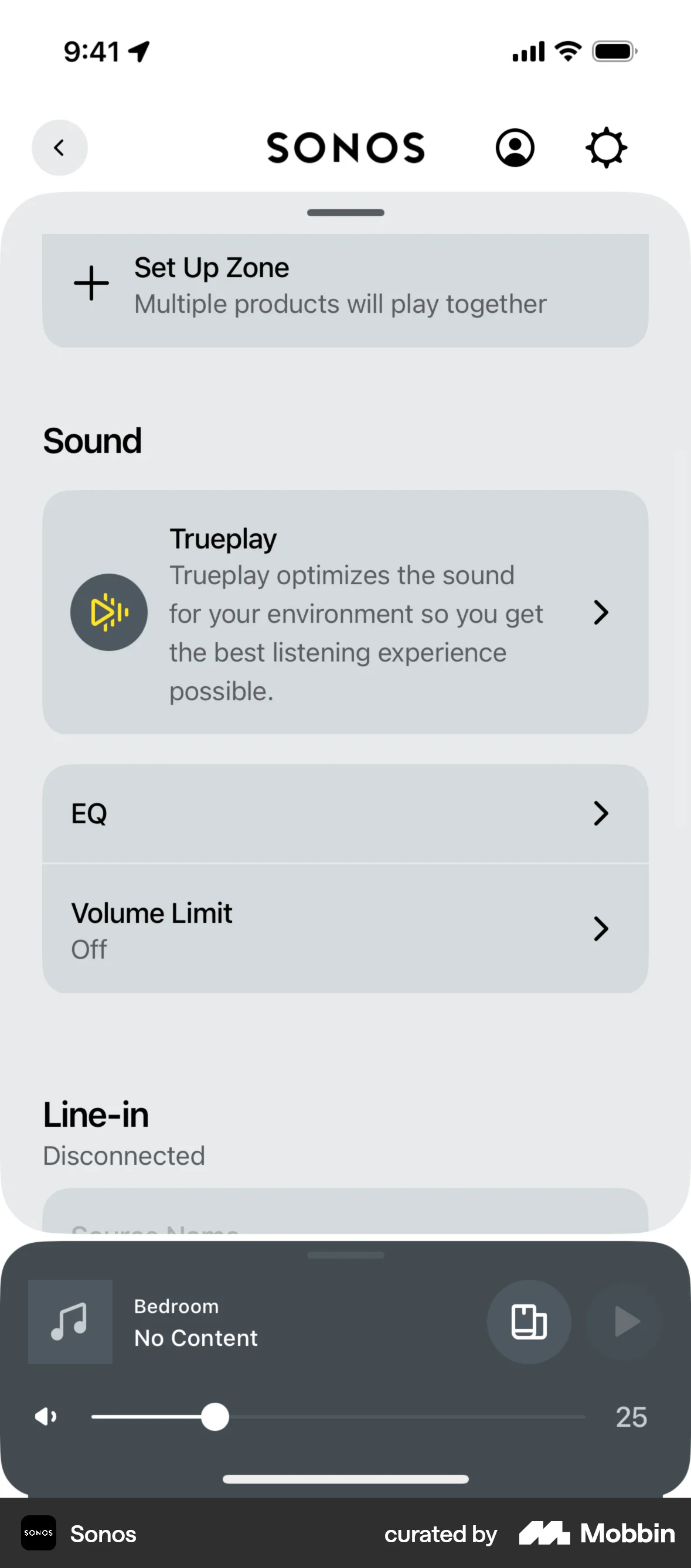This screenshot has width=691, height=1568.
Task: Tap Set Up Zone to group products
Action: click(x=345, y=284)
